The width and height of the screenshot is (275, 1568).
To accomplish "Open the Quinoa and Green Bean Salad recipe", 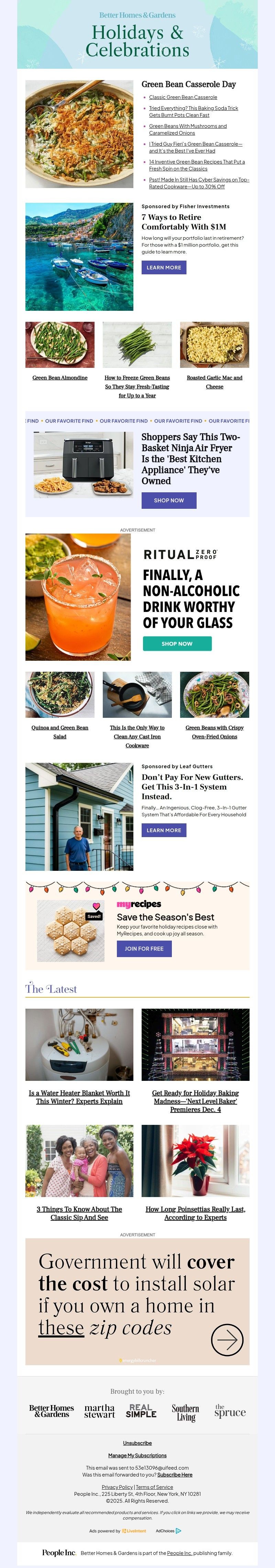I will point(59,732).
